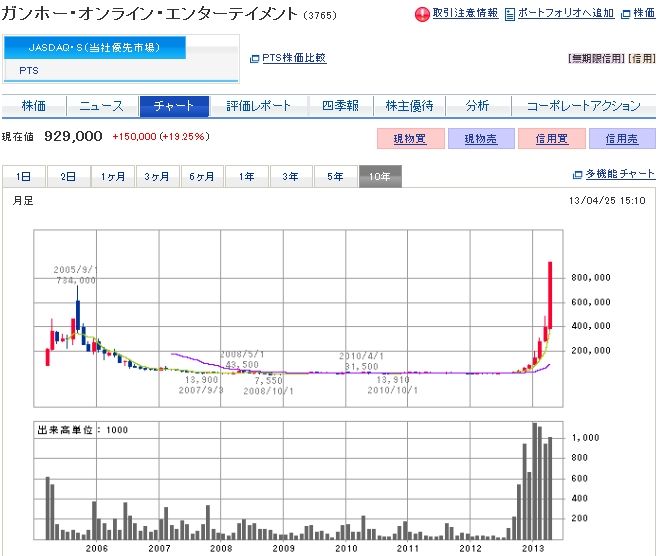Select the 1日 chart range
Viewport: 662px width, 556px height.
point(23,177)
